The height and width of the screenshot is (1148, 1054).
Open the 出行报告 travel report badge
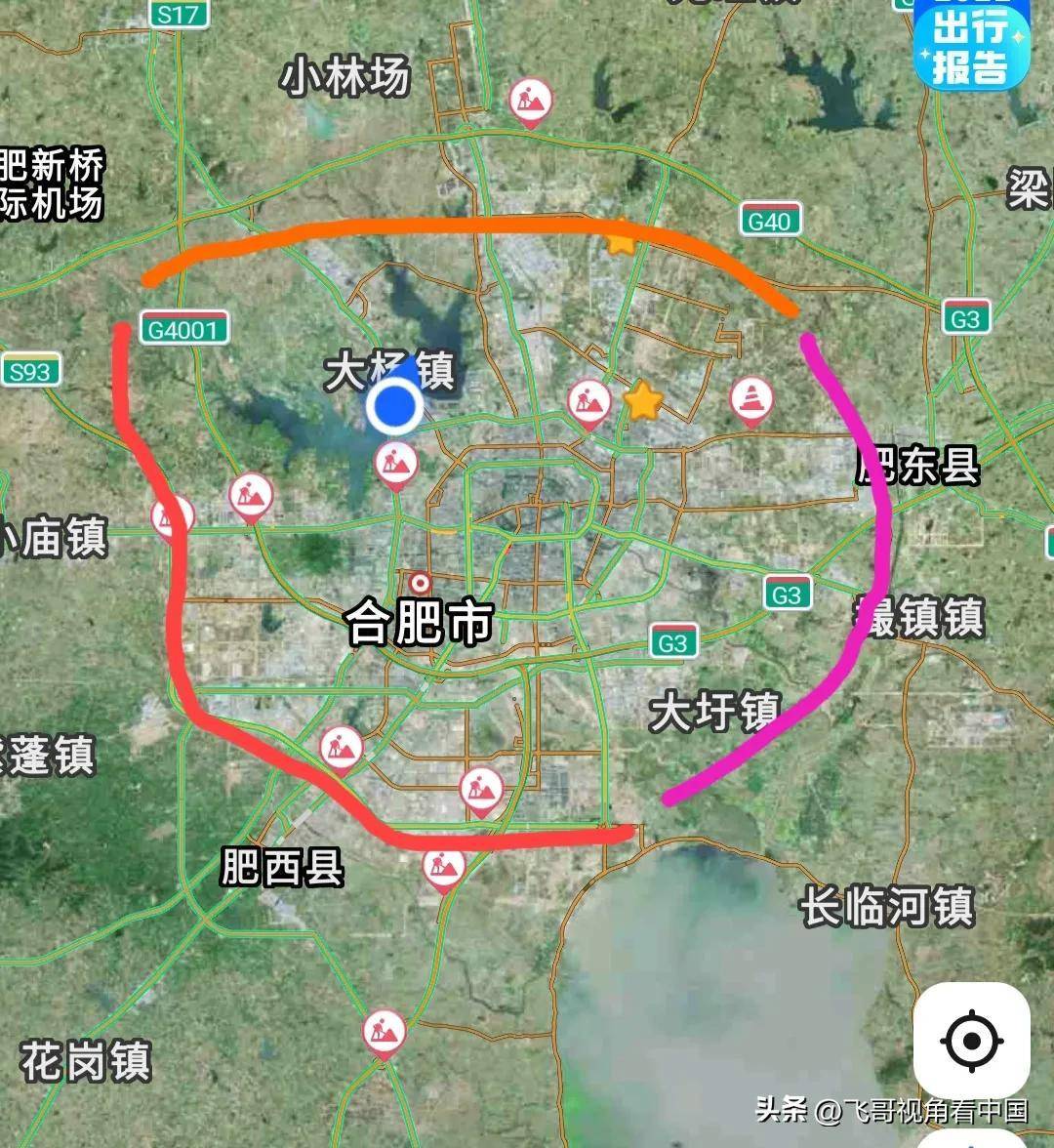pos(971,45)
